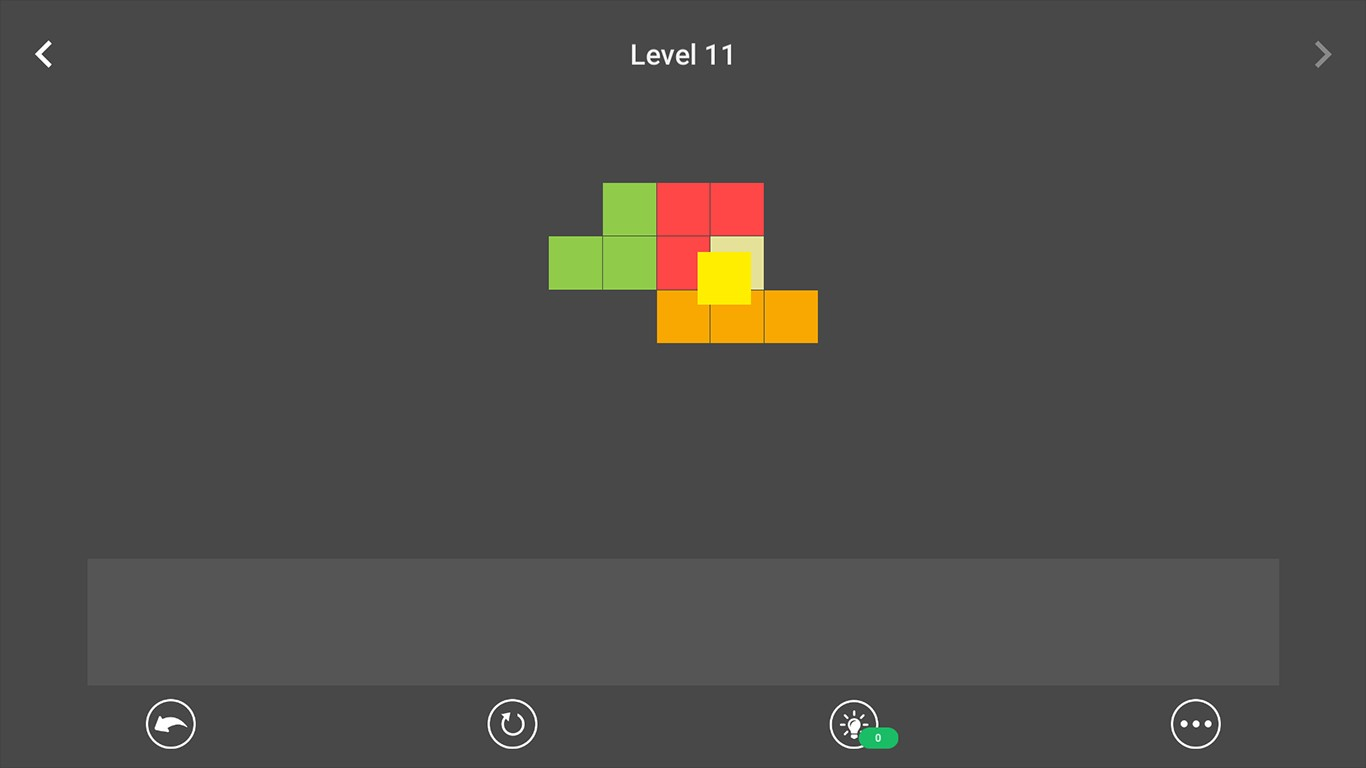This screenshot has width=1366, height=768.
Task: Go back using the top-left arrow
Action: (44, 54)
